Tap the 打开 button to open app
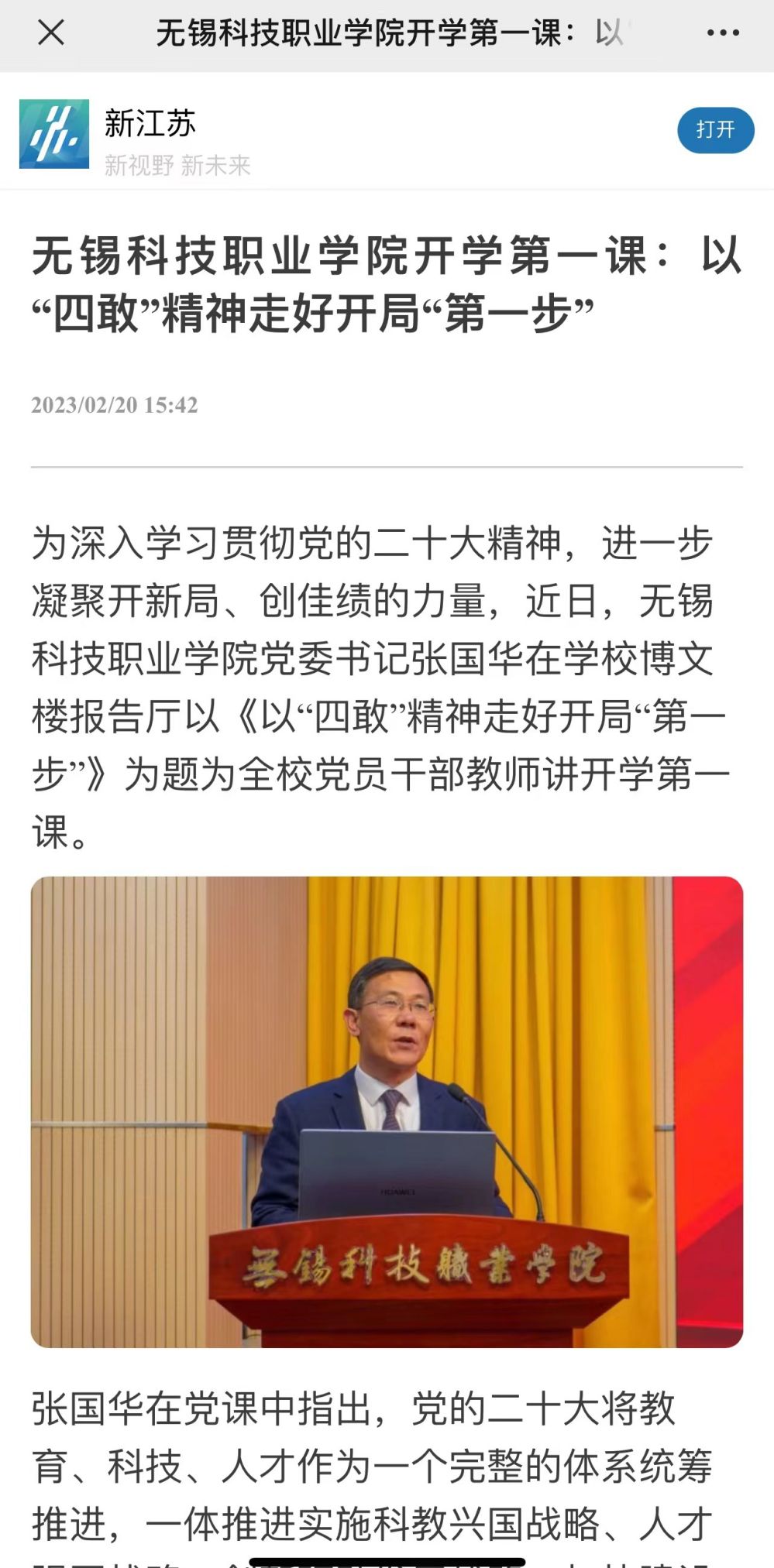 [x=714, y=130]
